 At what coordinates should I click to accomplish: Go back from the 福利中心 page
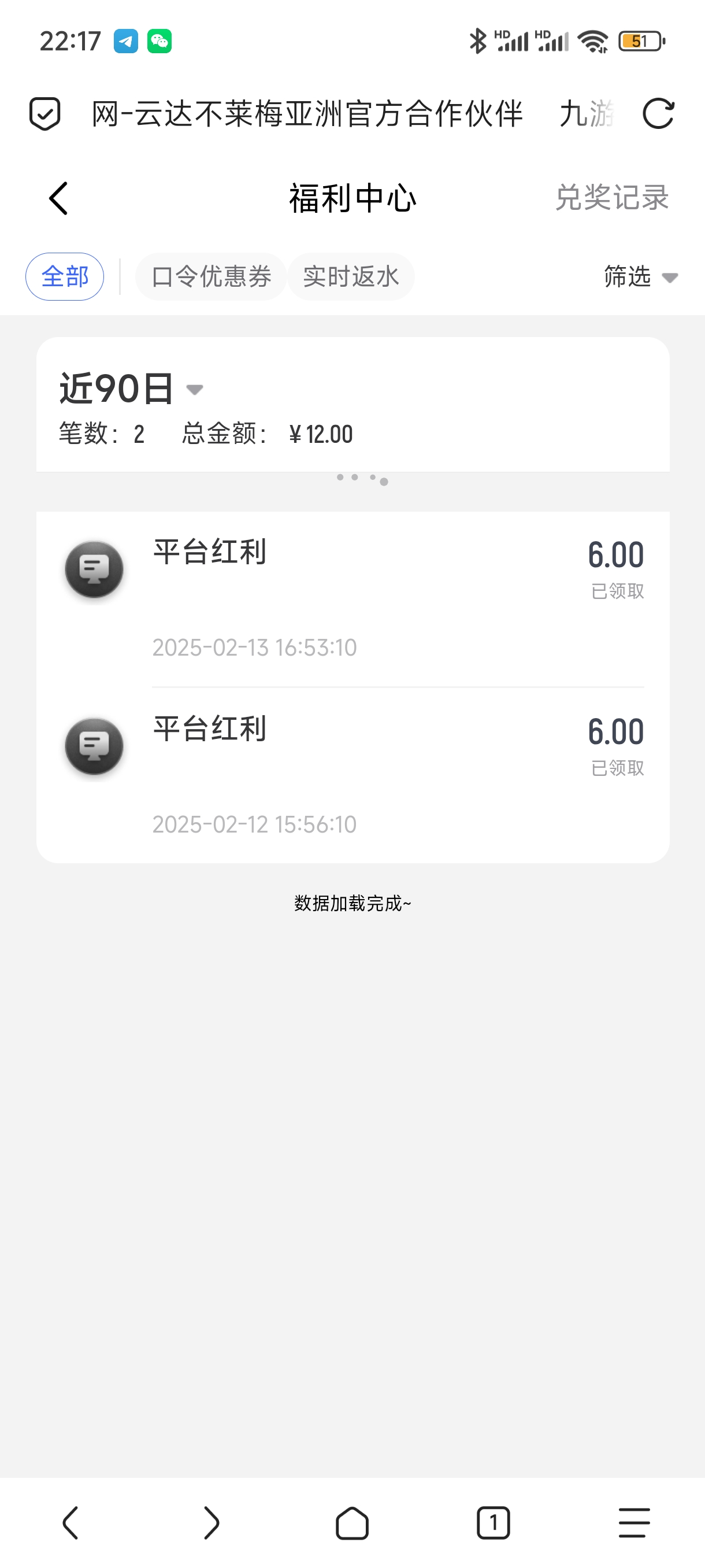point(58,198)
